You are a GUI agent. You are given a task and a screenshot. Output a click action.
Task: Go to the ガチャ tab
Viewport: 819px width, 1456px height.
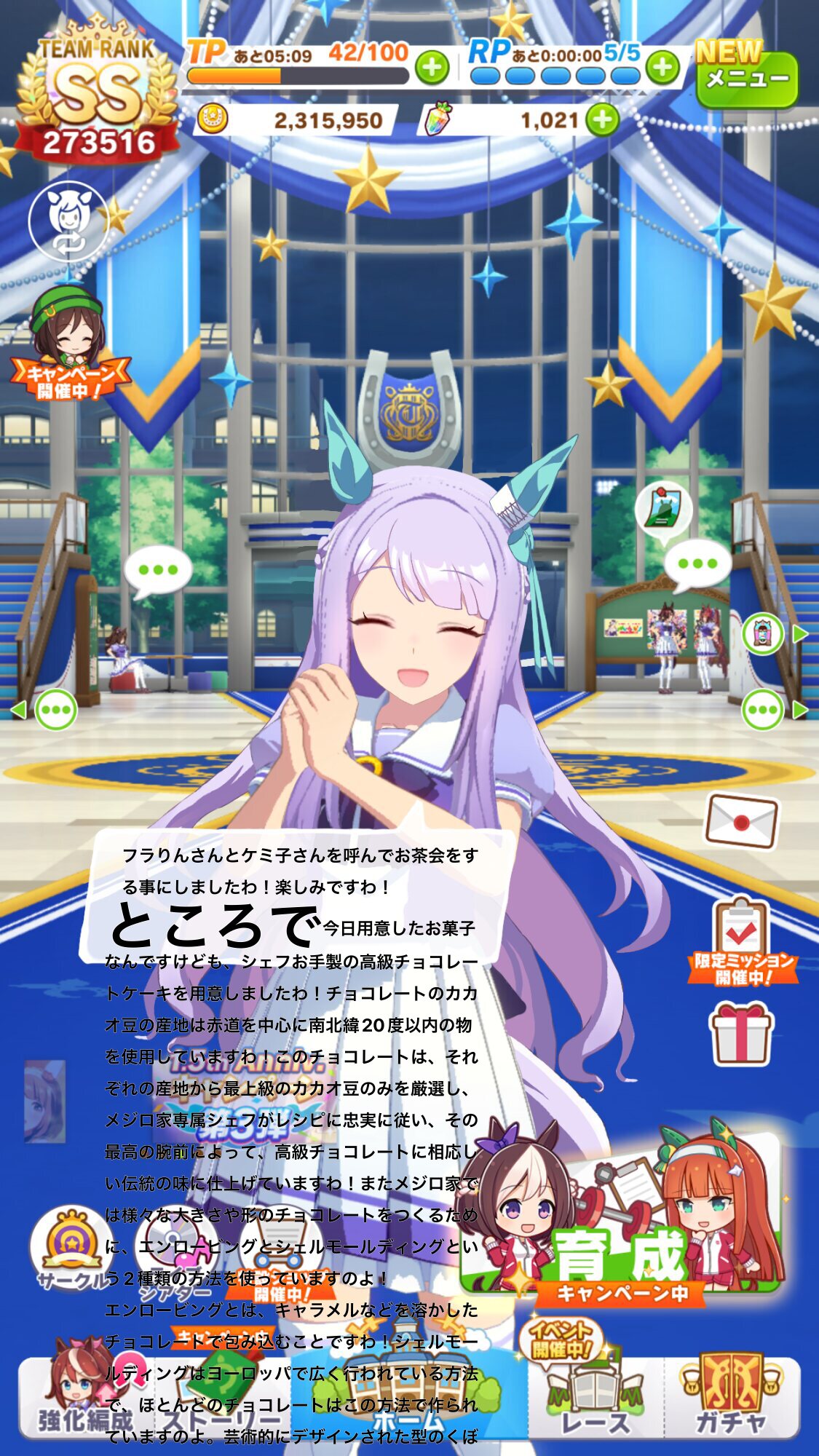click(x=731, y=1398)
